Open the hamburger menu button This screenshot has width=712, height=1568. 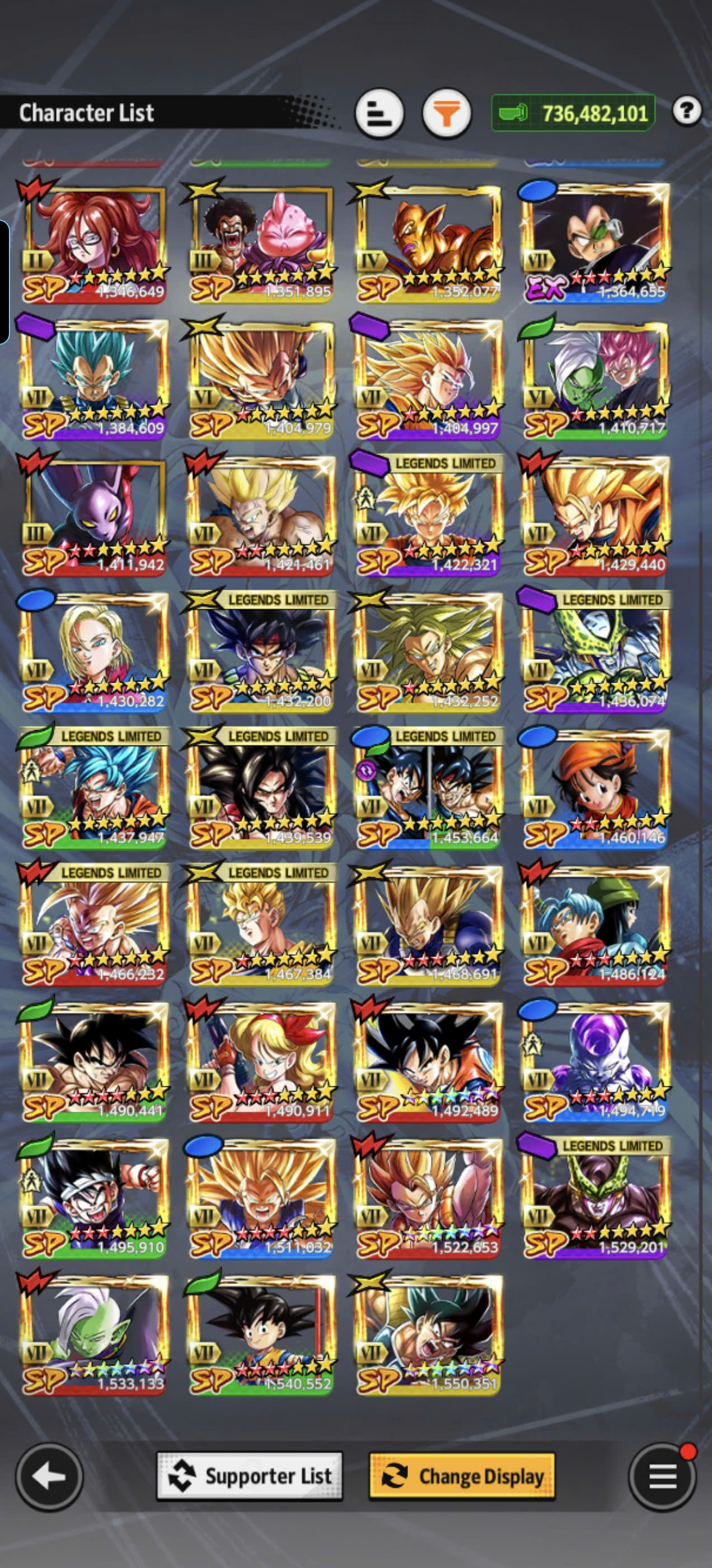click(663, 1477)
